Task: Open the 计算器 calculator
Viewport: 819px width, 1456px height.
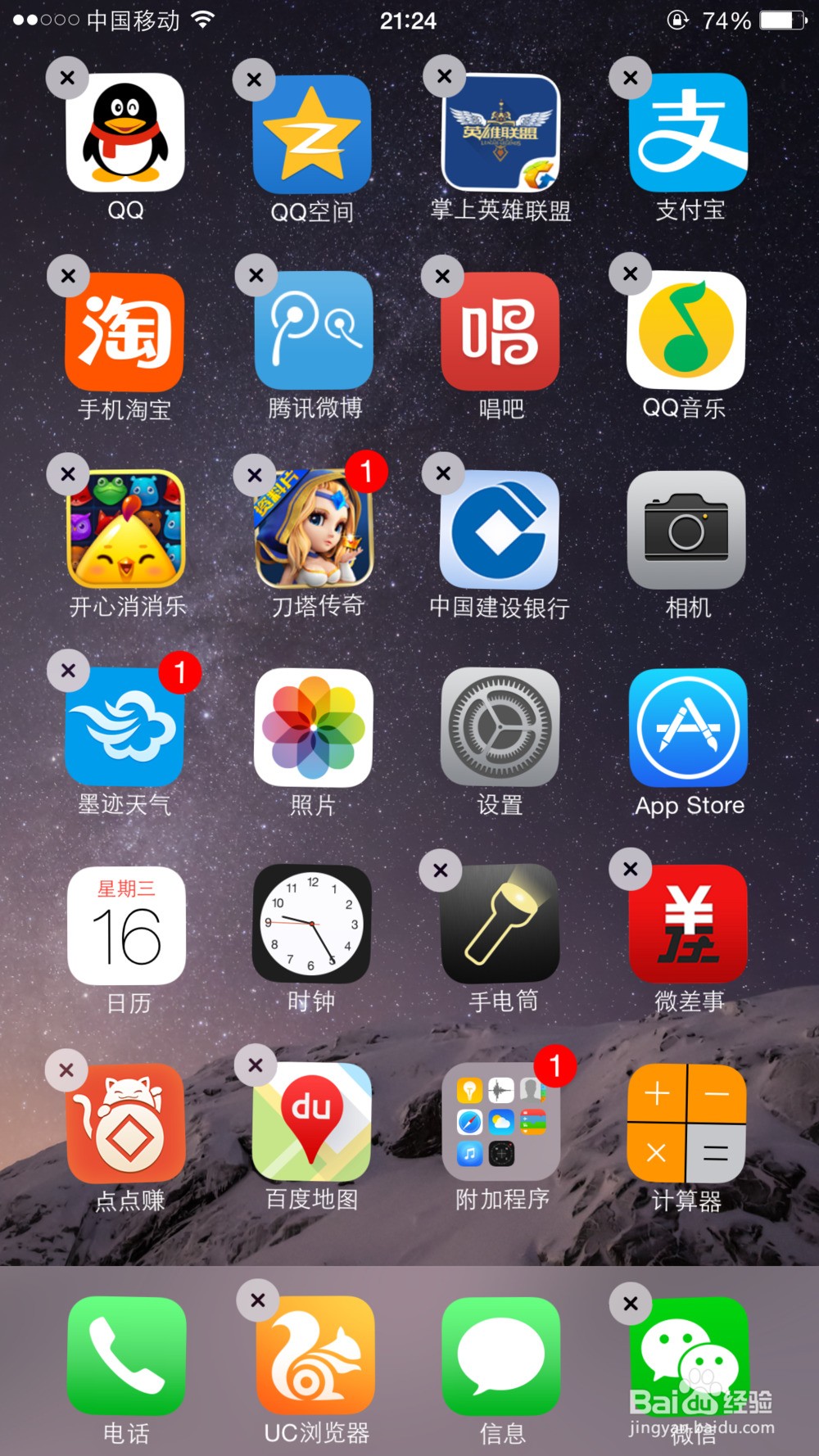Action: click(687, 1124)
